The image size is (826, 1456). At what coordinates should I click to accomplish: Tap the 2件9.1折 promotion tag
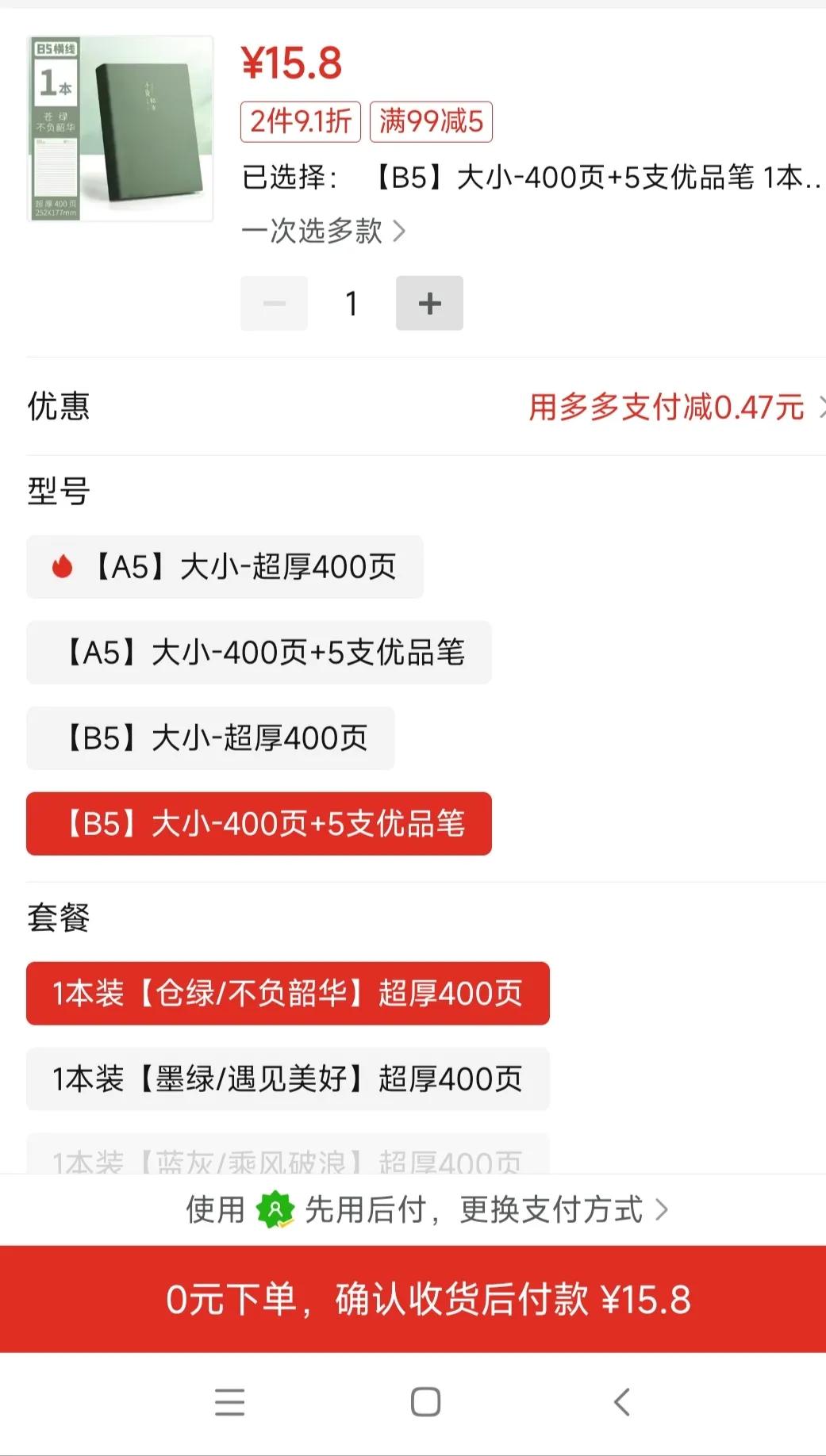[x=299, y=121]
